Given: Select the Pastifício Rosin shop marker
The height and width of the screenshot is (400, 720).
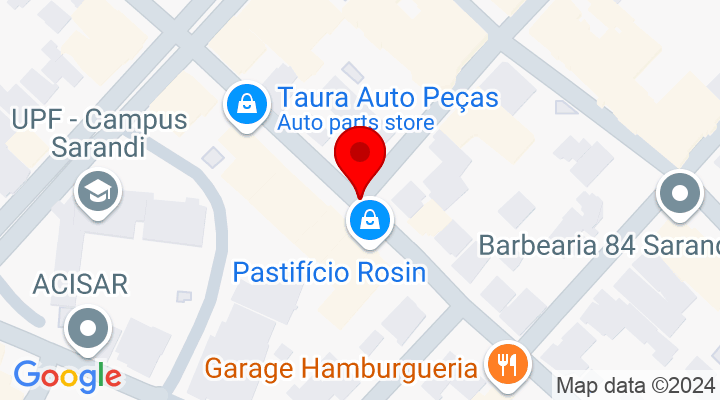Looking at the screenshot, I should tap(370, 219).
